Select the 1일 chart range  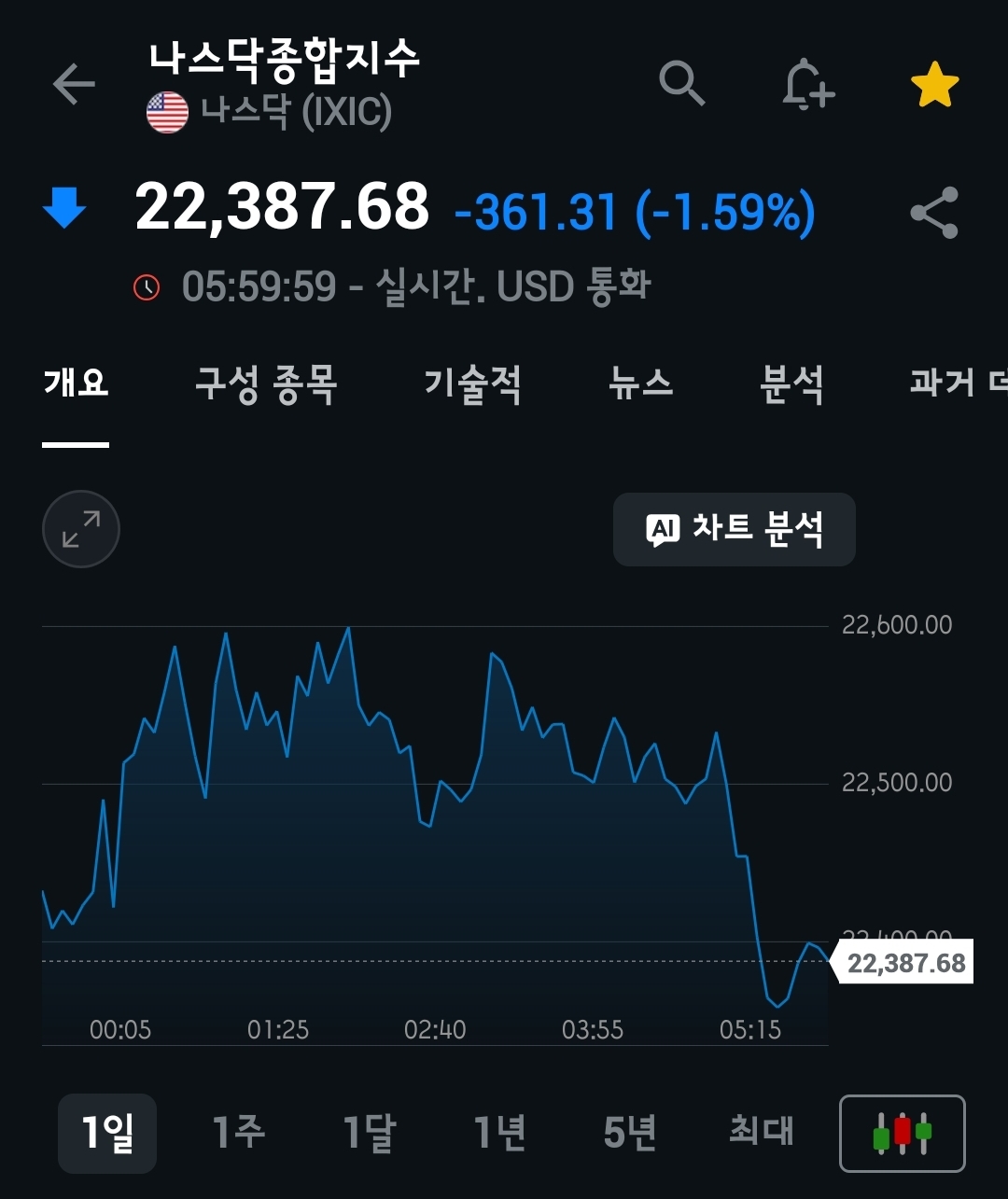click(107, 1133)
